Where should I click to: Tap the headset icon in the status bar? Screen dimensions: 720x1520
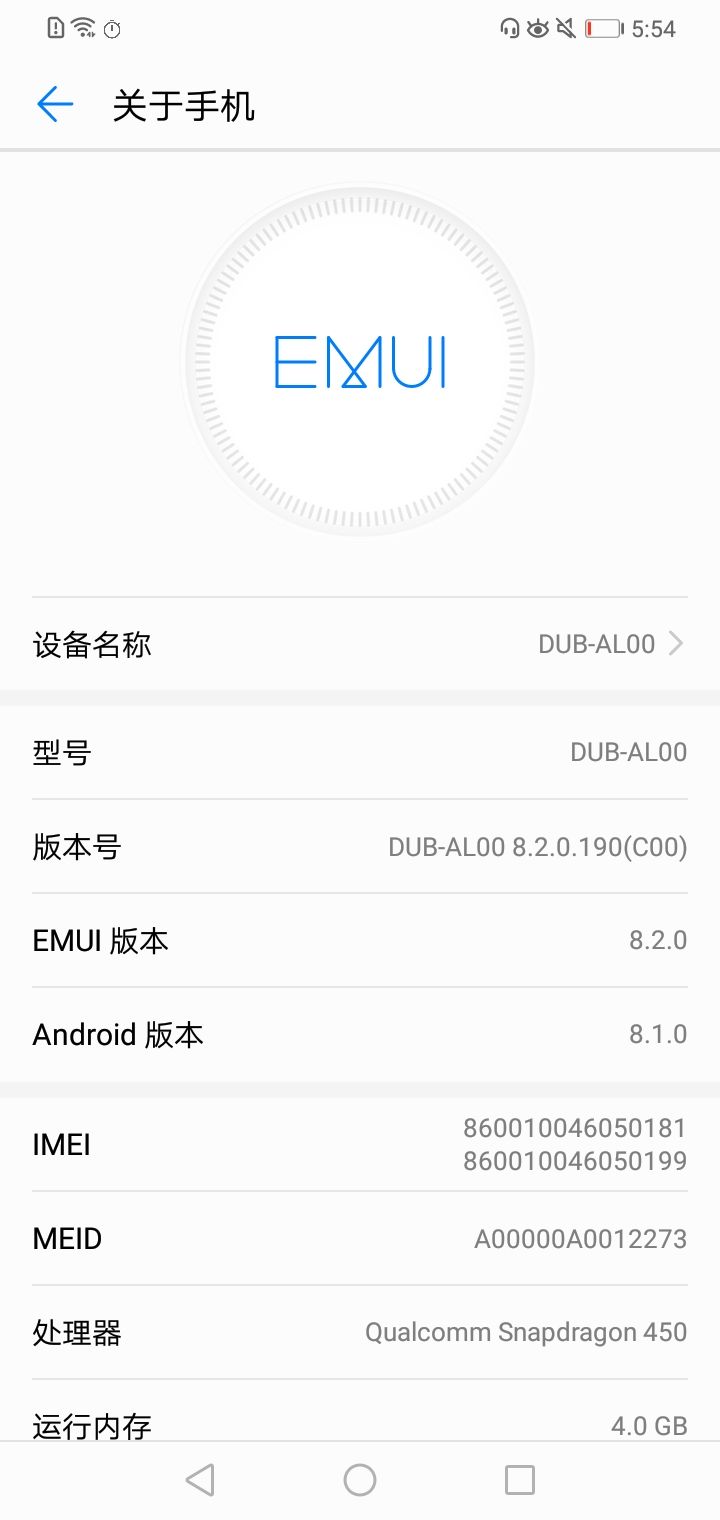[509, 29]
